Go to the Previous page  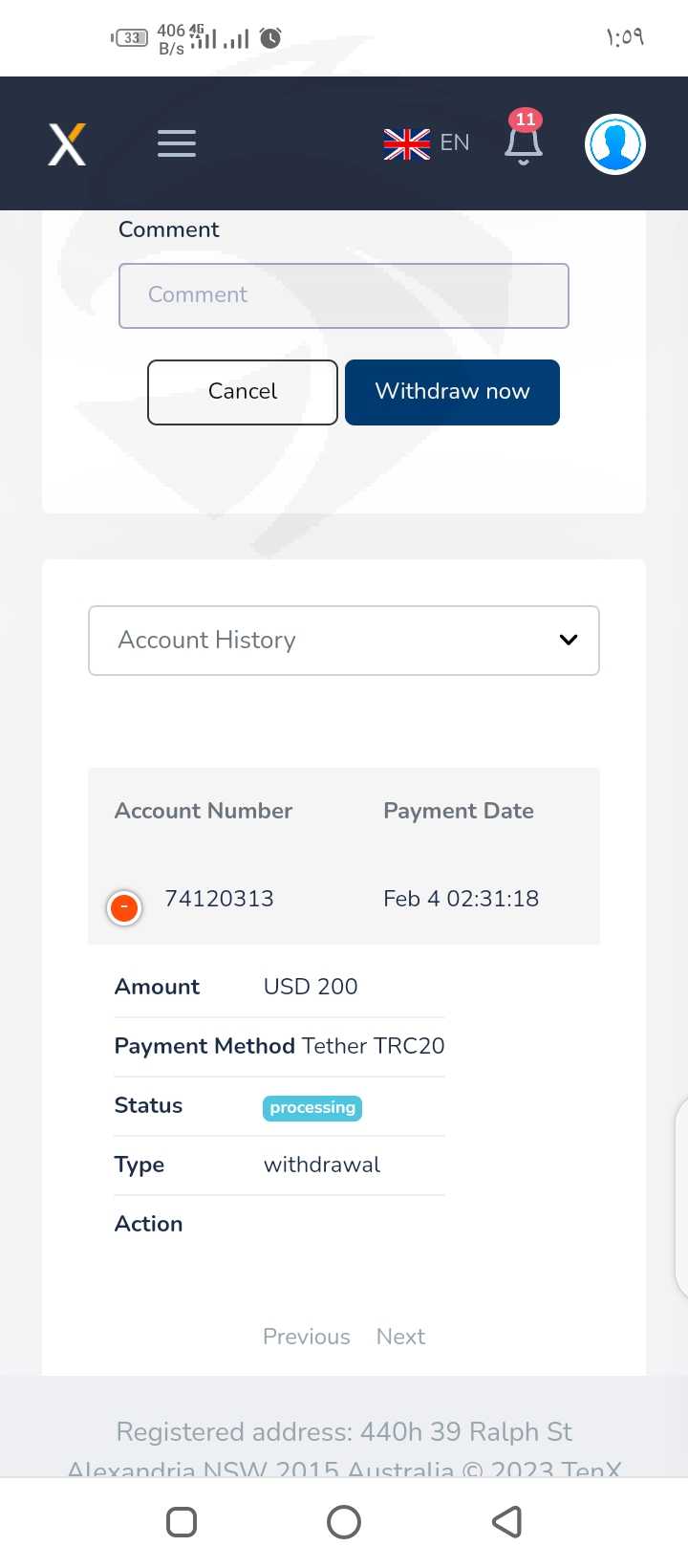coord(307,1337)
